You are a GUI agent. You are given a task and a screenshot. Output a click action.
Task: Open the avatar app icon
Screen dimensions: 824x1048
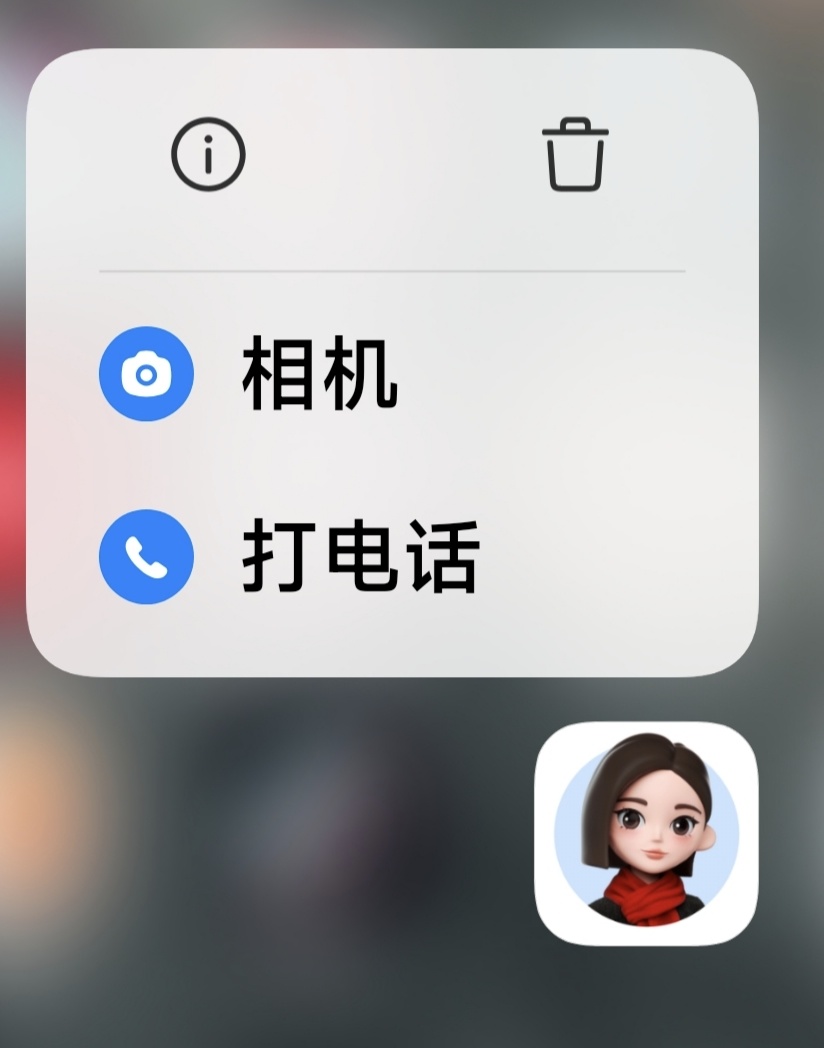click(x=647, y=833)
